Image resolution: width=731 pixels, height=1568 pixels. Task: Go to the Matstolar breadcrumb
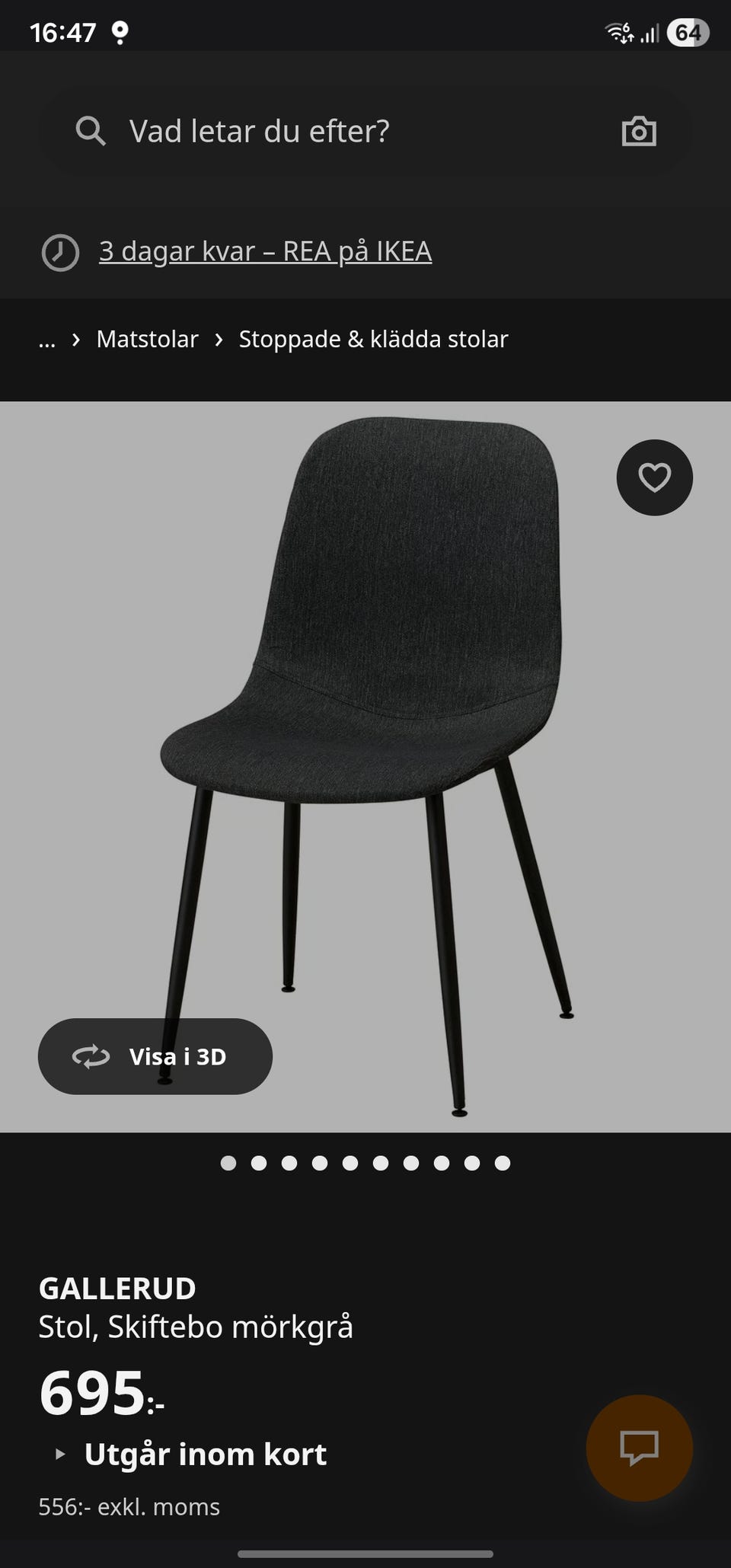point(147,339)
